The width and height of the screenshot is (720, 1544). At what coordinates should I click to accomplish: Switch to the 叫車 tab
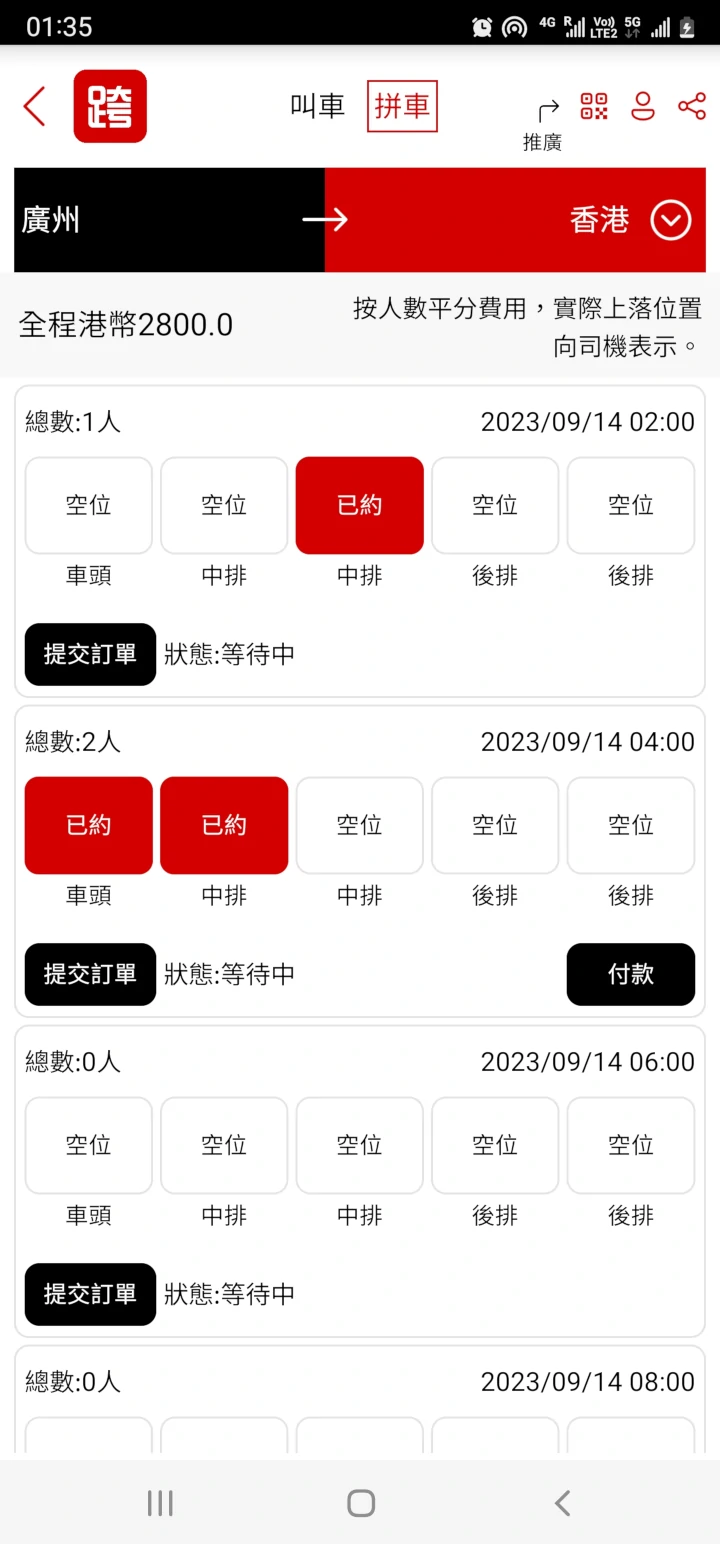(316, 107)
